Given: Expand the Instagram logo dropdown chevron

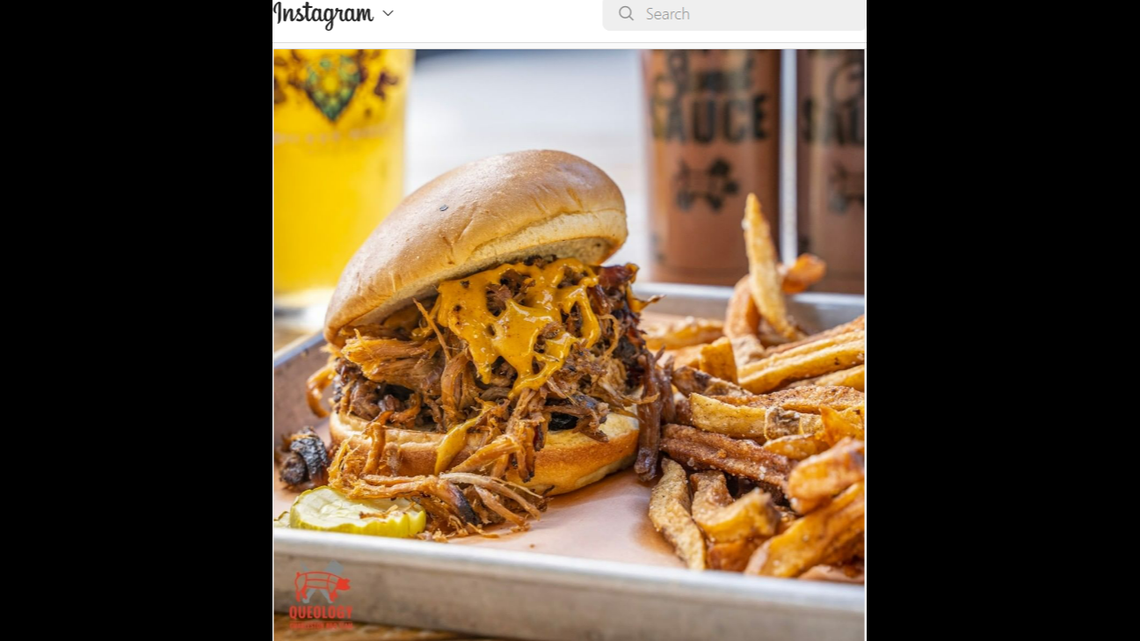Looking at the screenshot, I should pos(388,14).
